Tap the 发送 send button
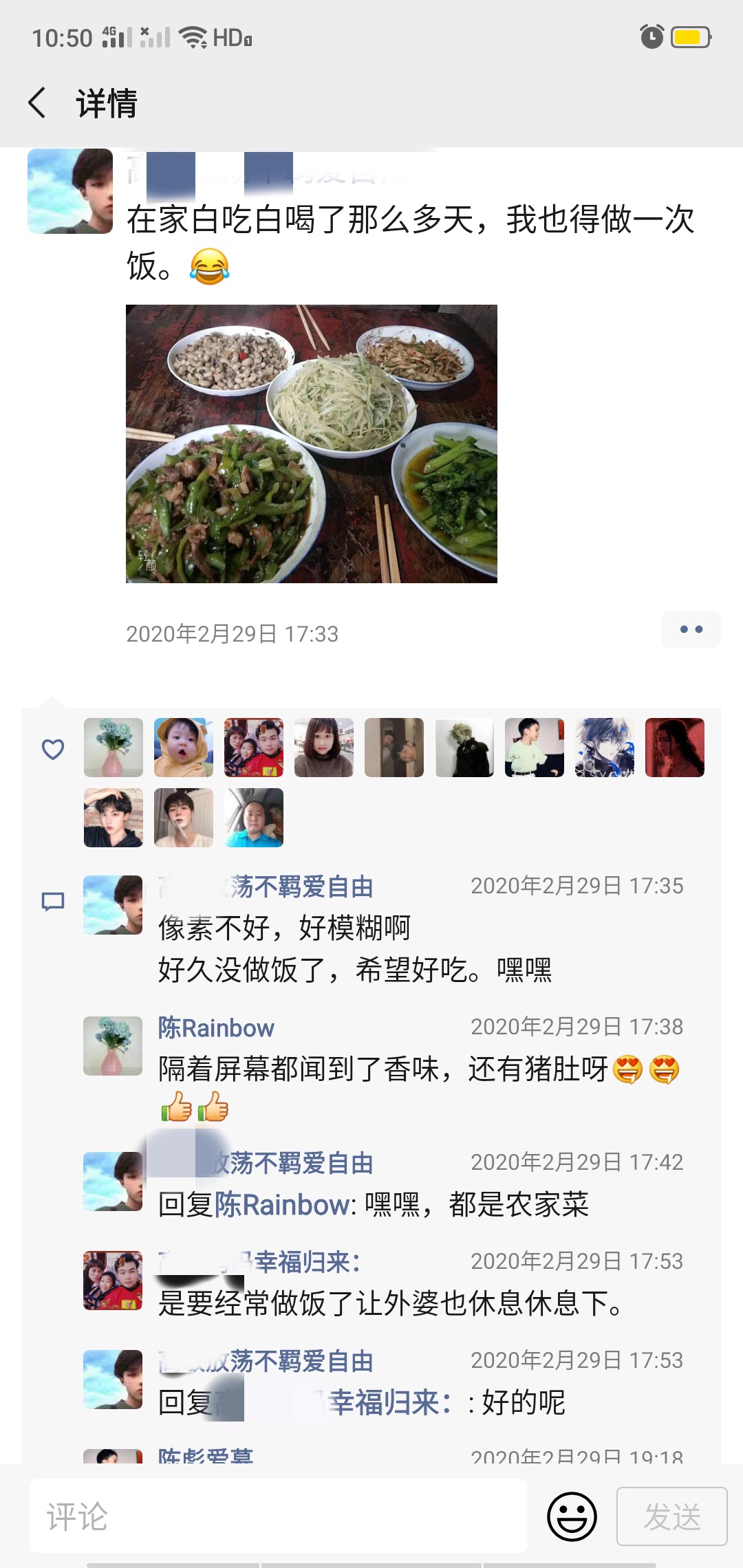The width and height of the screenshot is (743, 1568). click(672, 1516)
